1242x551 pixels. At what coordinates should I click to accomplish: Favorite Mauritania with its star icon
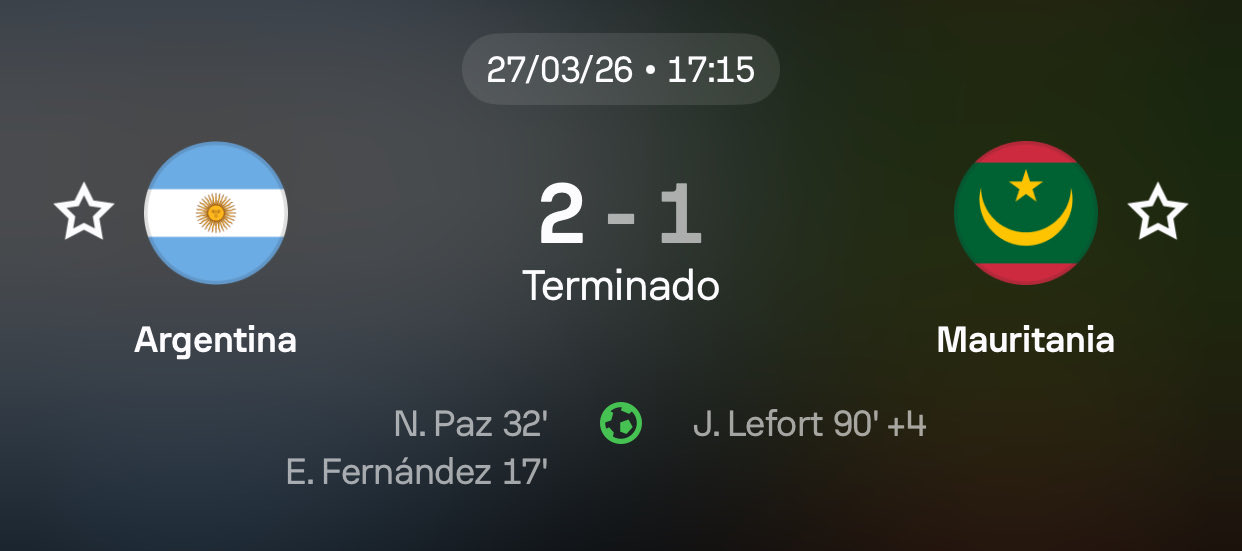(x=1157, y=212)
